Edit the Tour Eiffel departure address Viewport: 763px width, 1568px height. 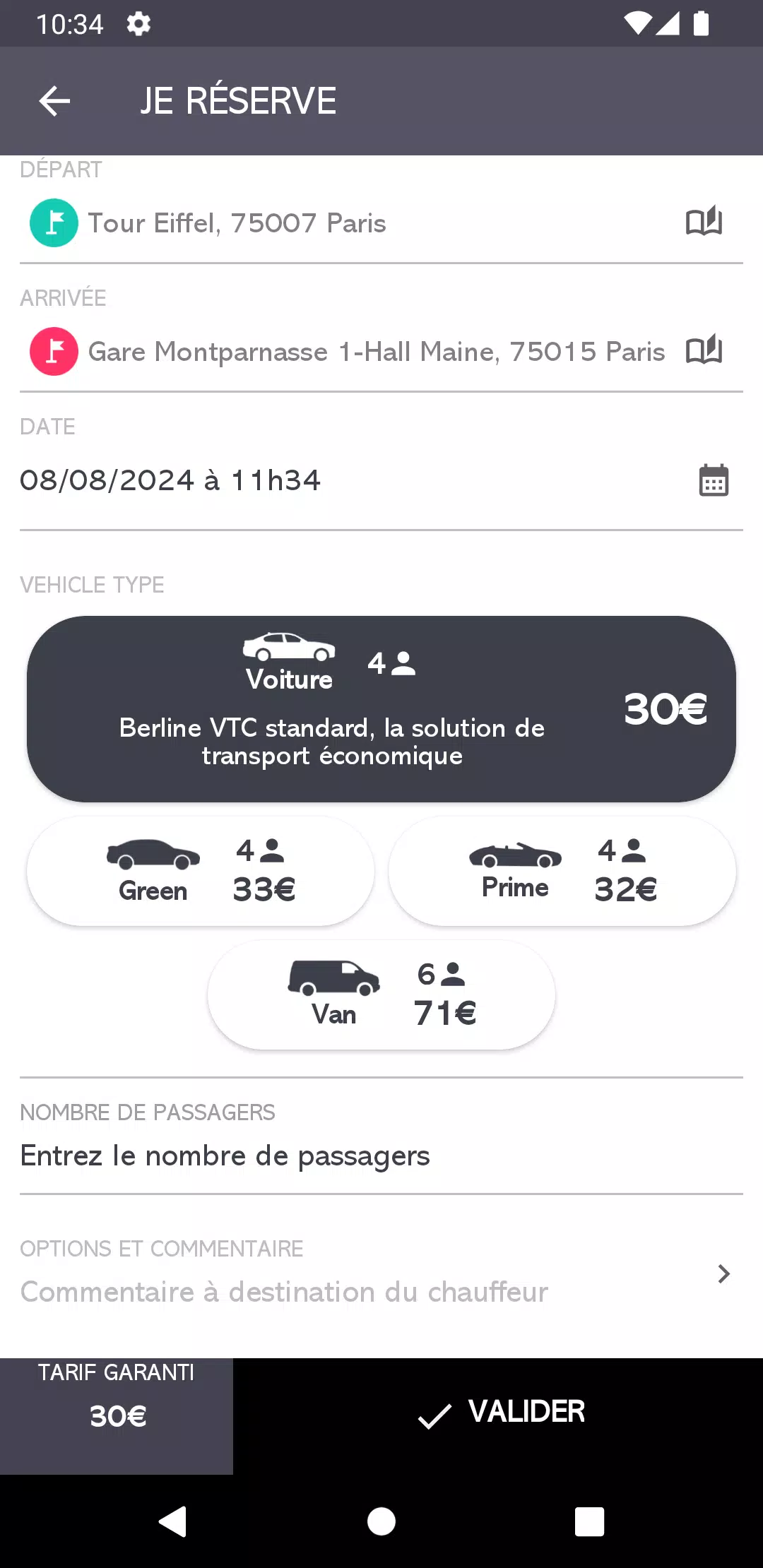[237, 223]
